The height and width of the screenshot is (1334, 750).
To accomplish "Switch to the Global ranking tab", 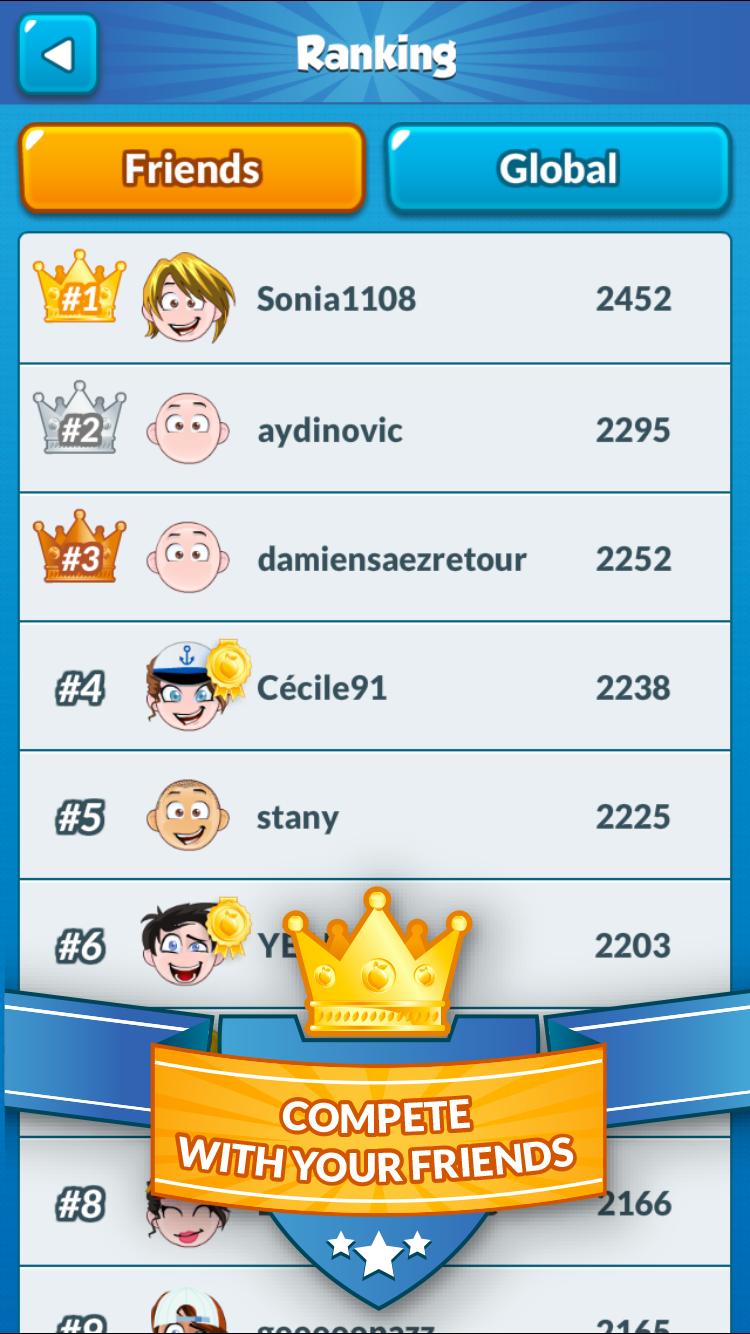I will point(558,167).
